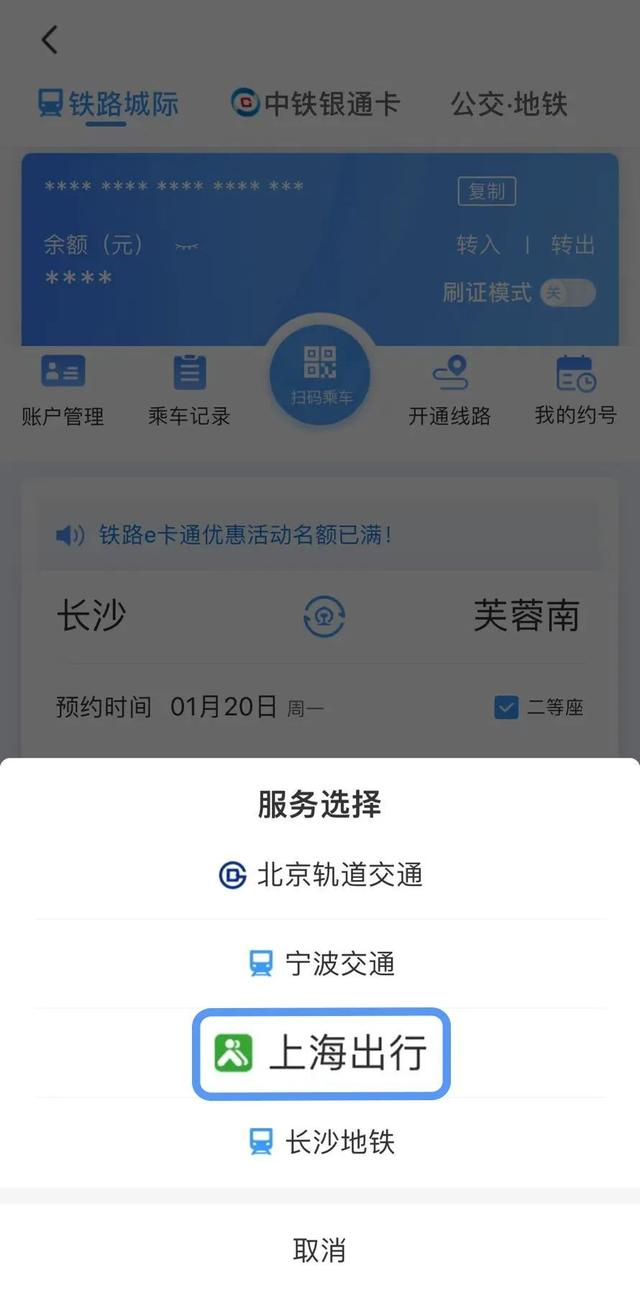This screenshot has width=640, height=1290.
Task: Tap 取消 to dismiss the sheet
Action: (320, 1249)
